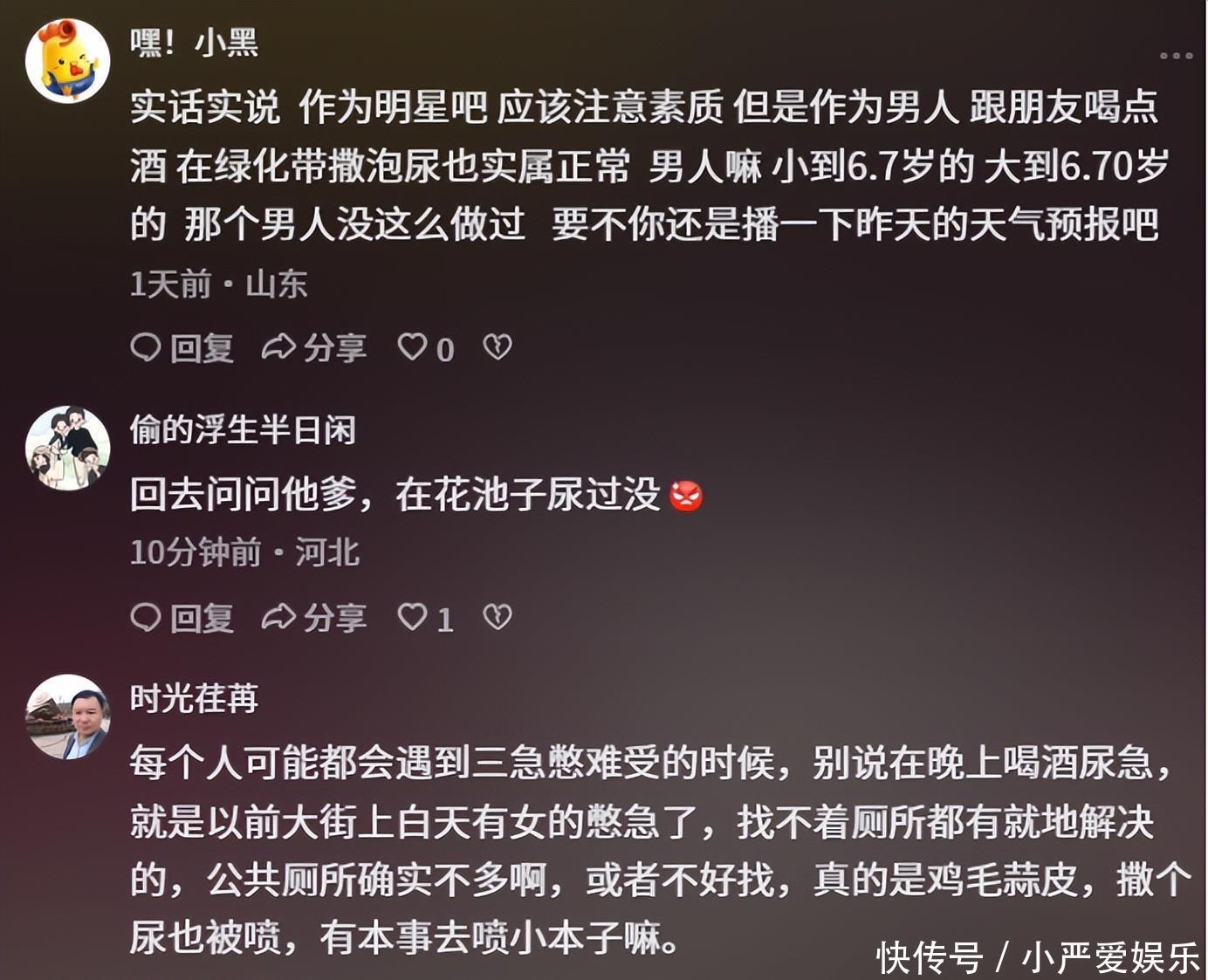Share 嘿！小黑's comment
Image resolution: width=1208 pixels, height=980 pixels.
314,348
